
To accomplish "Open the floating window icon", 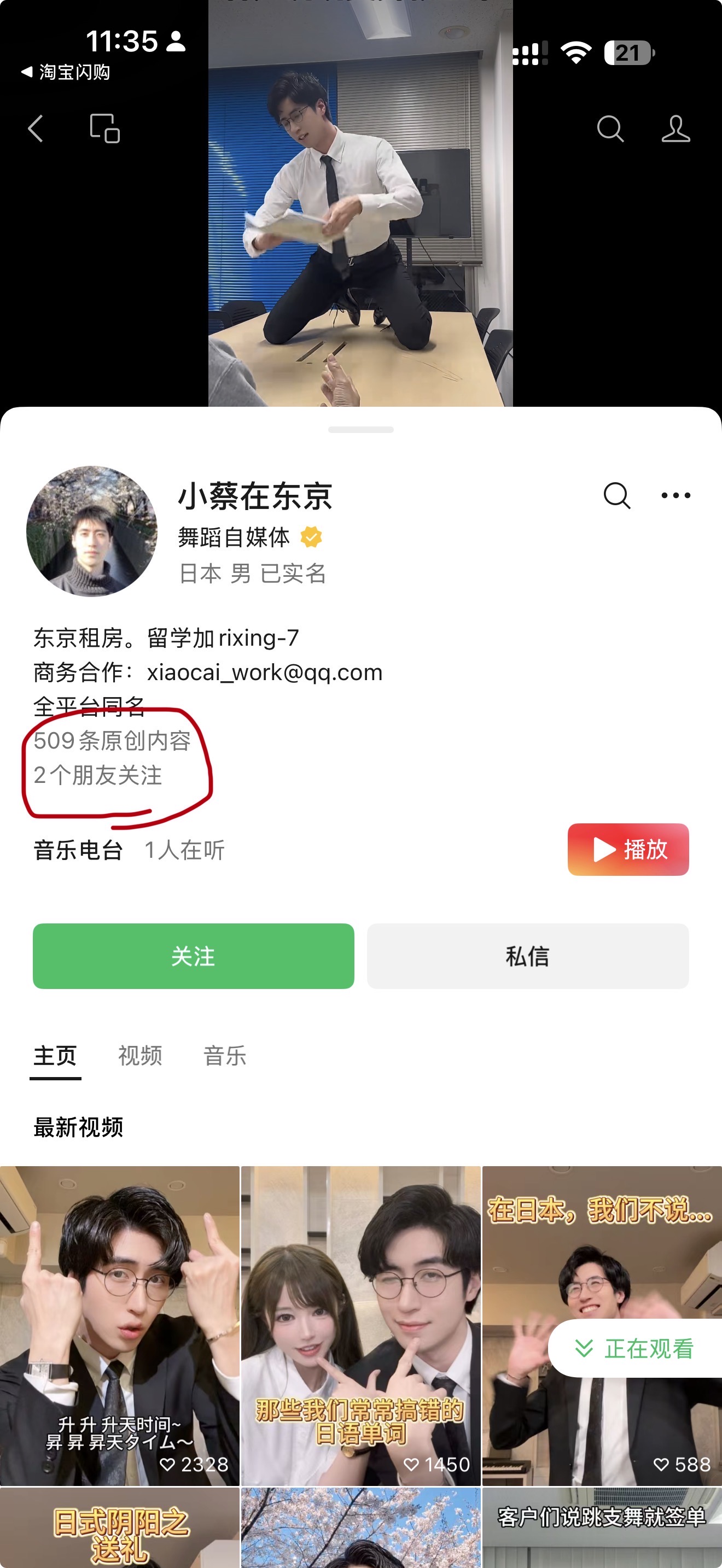I will pyautogui.click(x=104, y=128).
